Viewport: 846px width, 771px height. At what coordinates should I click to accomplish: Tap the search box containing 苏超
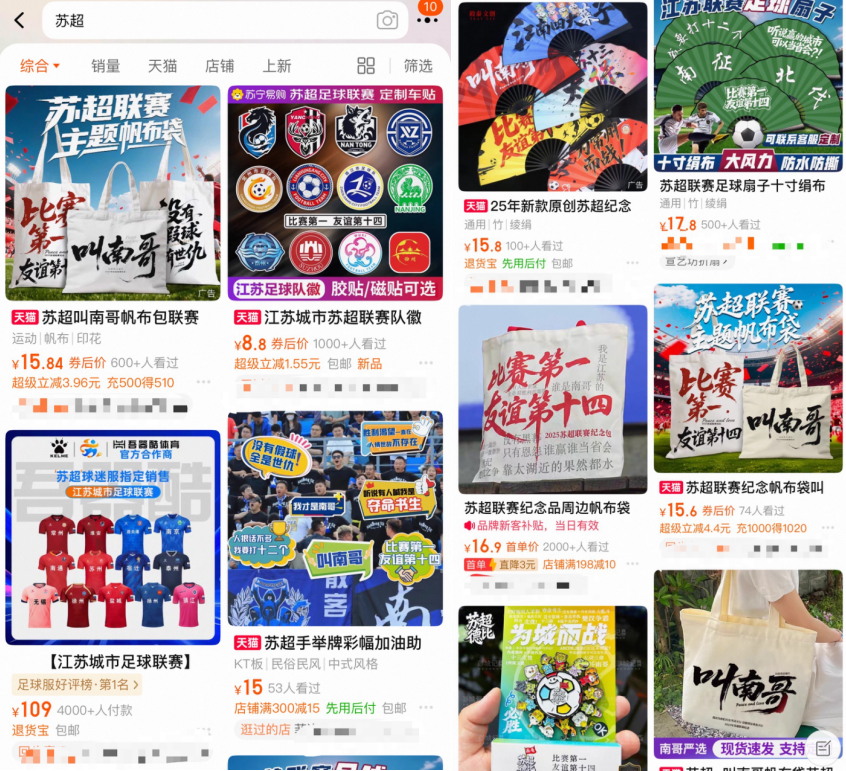200,20
